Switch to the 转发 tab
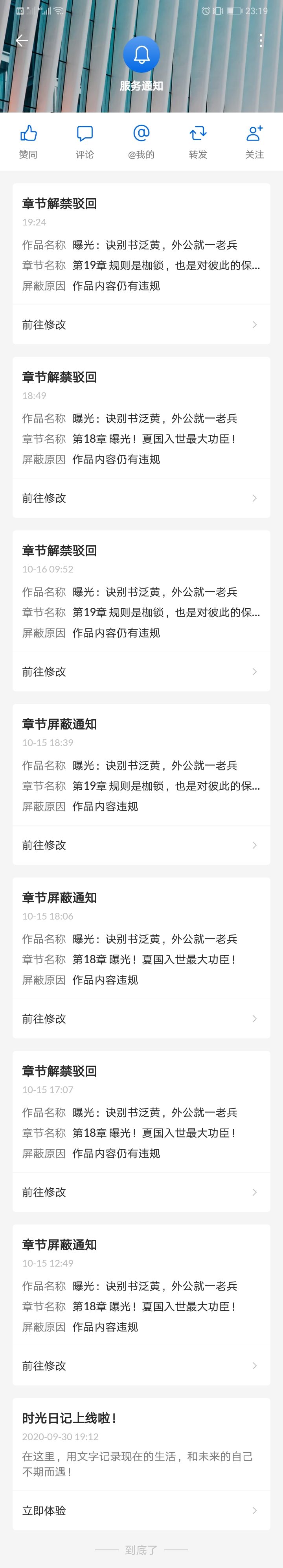The image size is (283, 1568). coord(198,142)
